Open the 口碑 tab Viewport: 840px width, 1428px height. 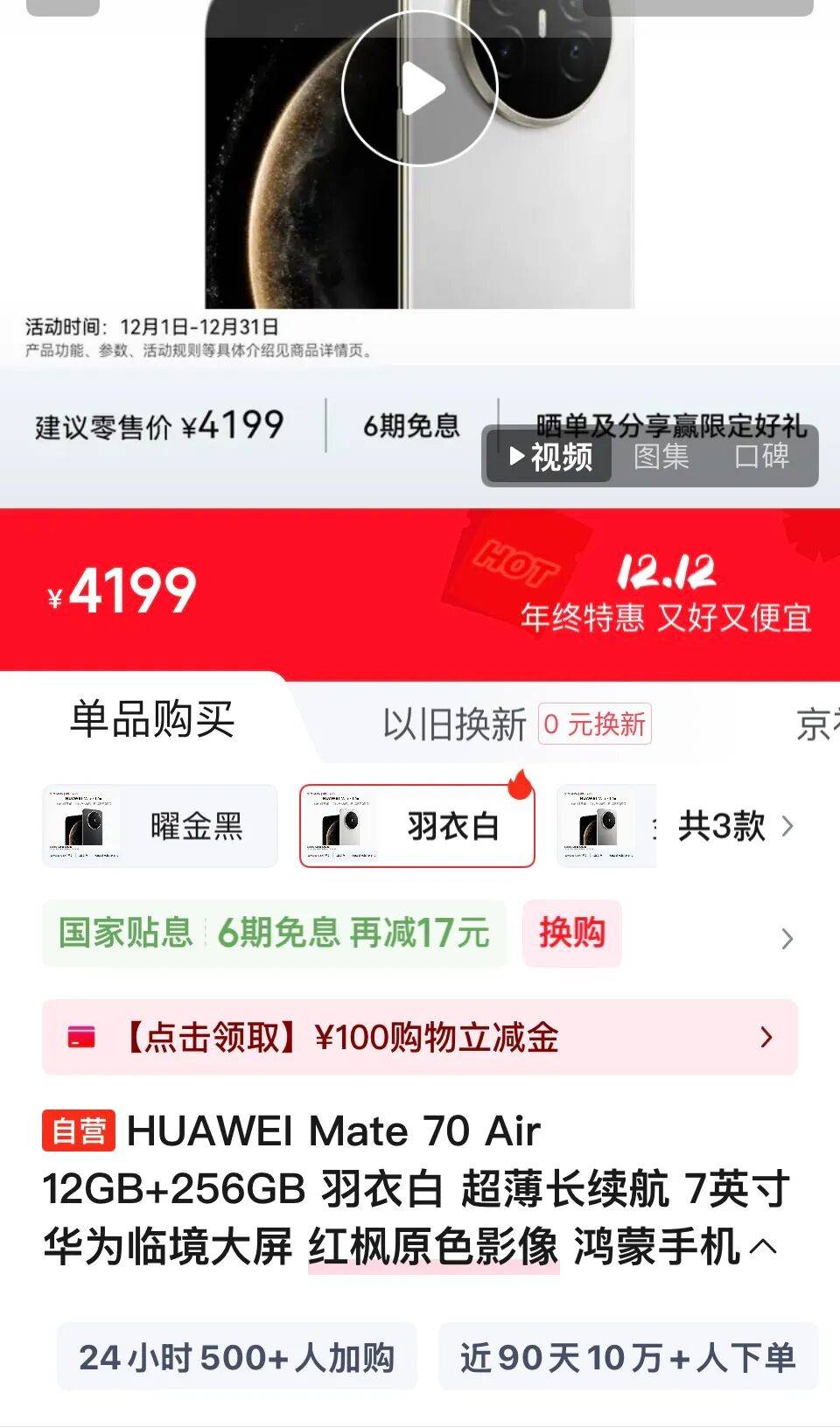pyautogui.click(x=763, y=457)
